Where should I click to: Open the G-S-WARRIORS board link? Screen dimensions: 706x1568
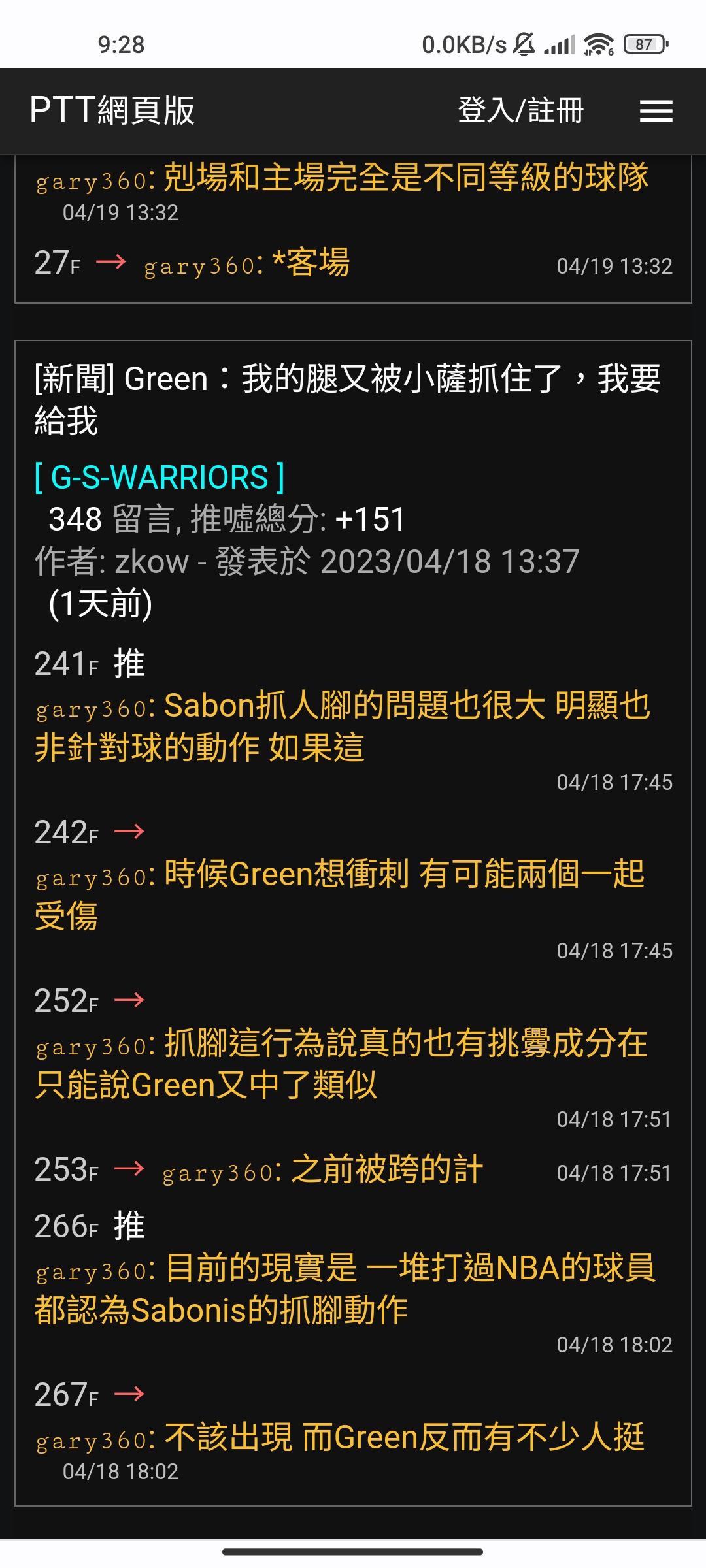click(160, 477)
